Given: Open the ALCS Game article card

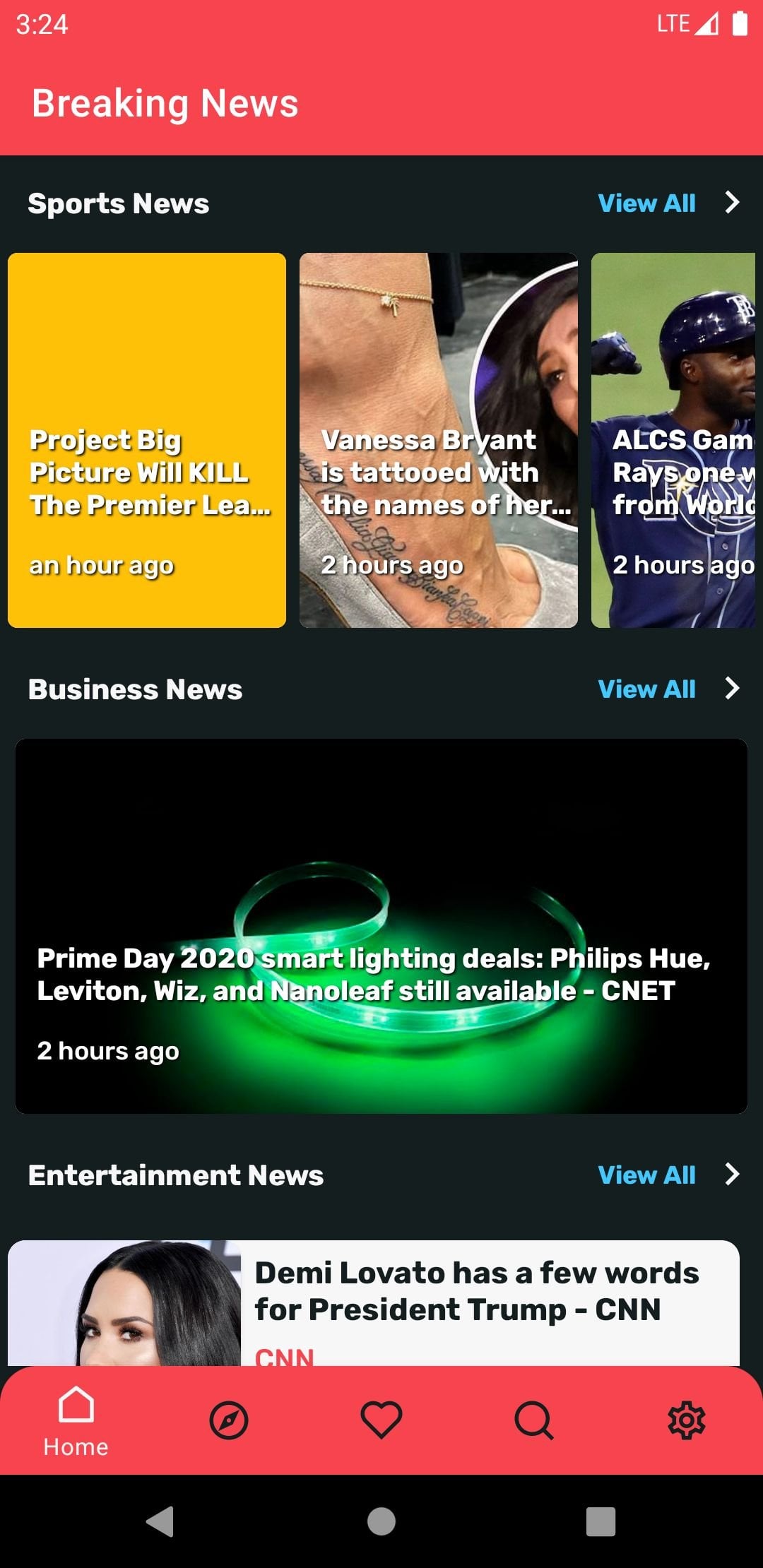Looking at the screenshot, I should pyautogui.click(x=673, y=440).
